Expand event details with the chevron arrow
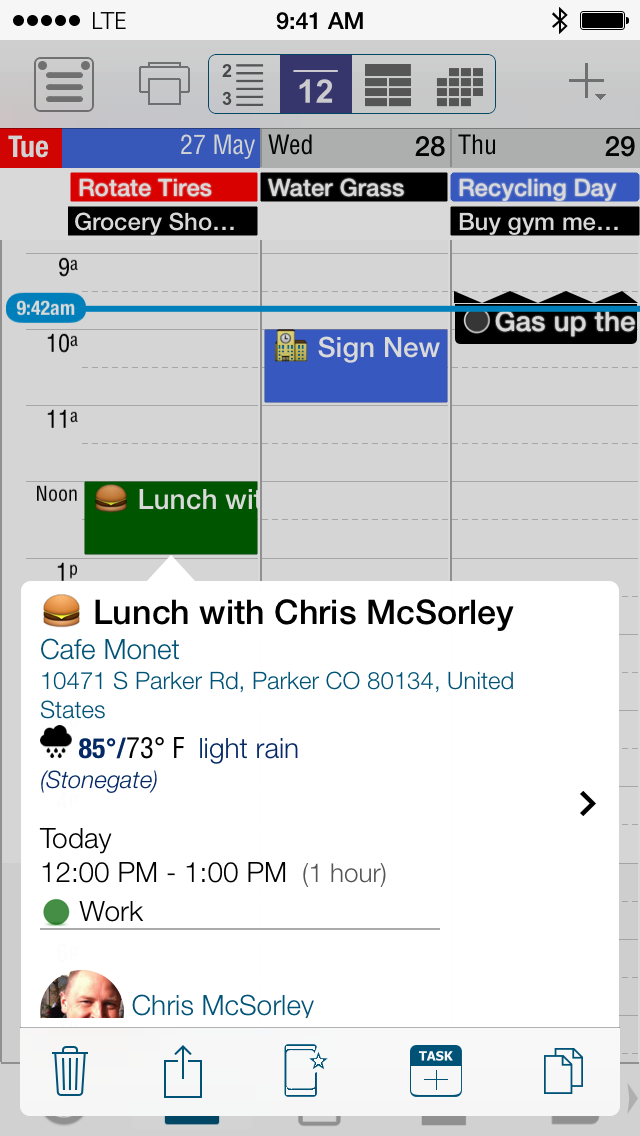This screenshot has width=640, height=1136. pyautogui.click(x=588, y=803)
